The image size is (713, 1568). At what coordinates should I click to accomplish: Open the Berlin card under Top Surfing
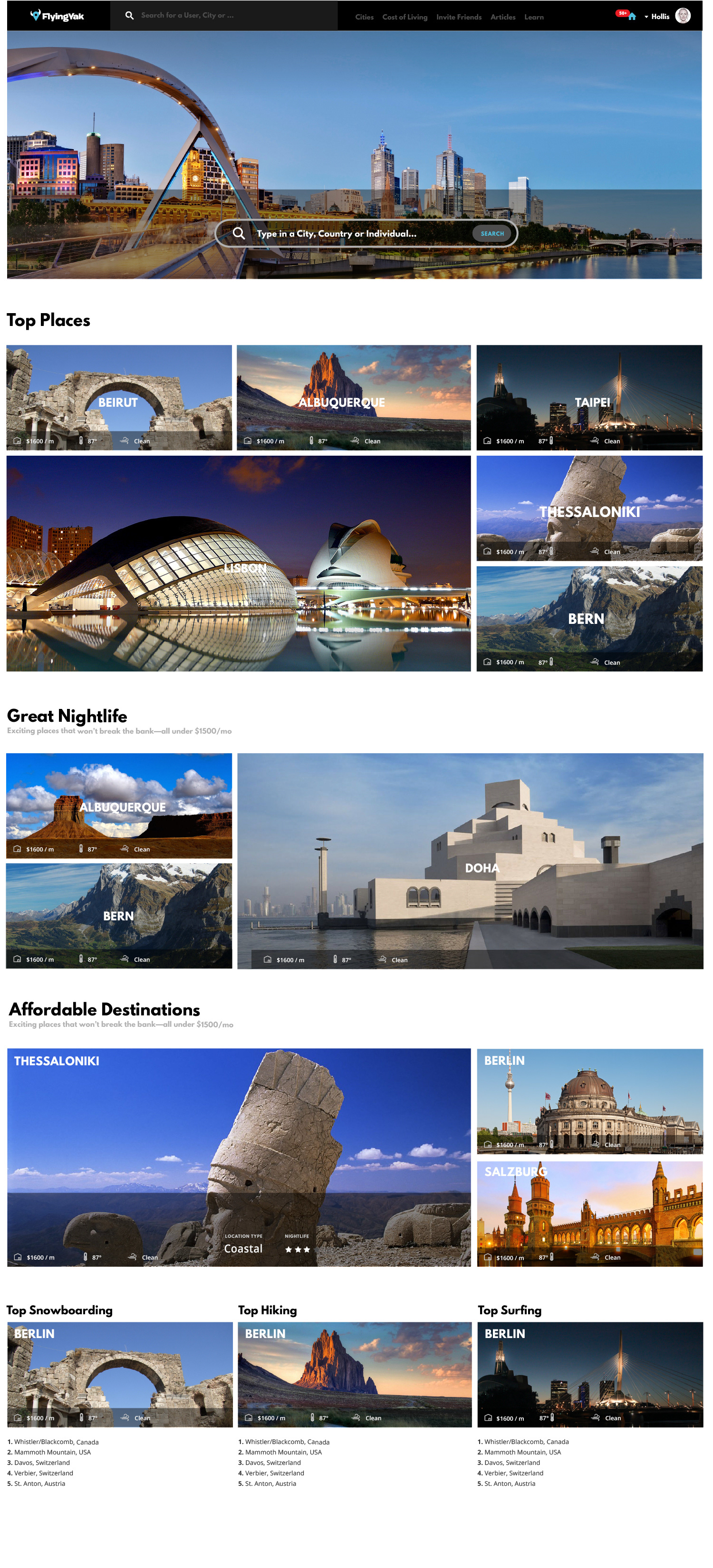pos(589,1374)
